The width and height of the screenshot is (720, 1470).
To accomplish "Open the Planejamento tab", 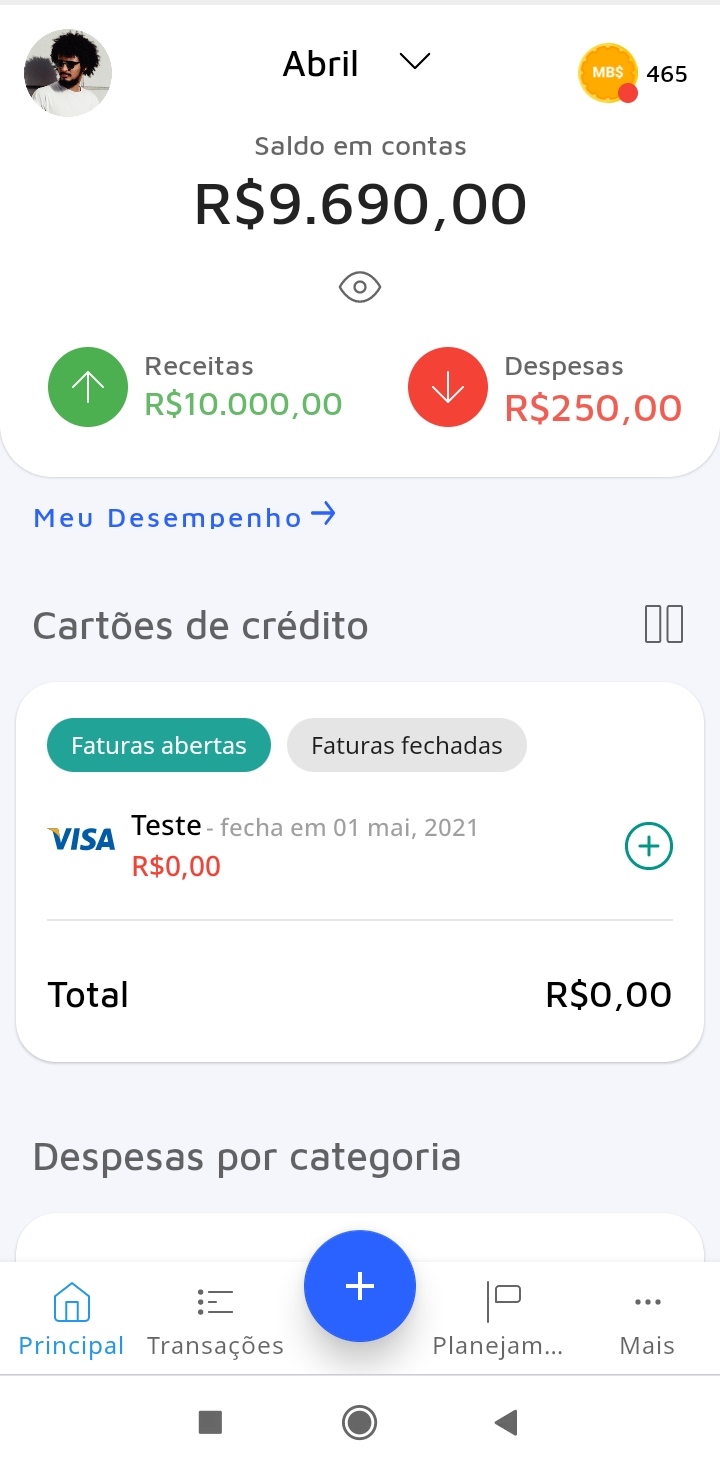I will coord(498,1320).
